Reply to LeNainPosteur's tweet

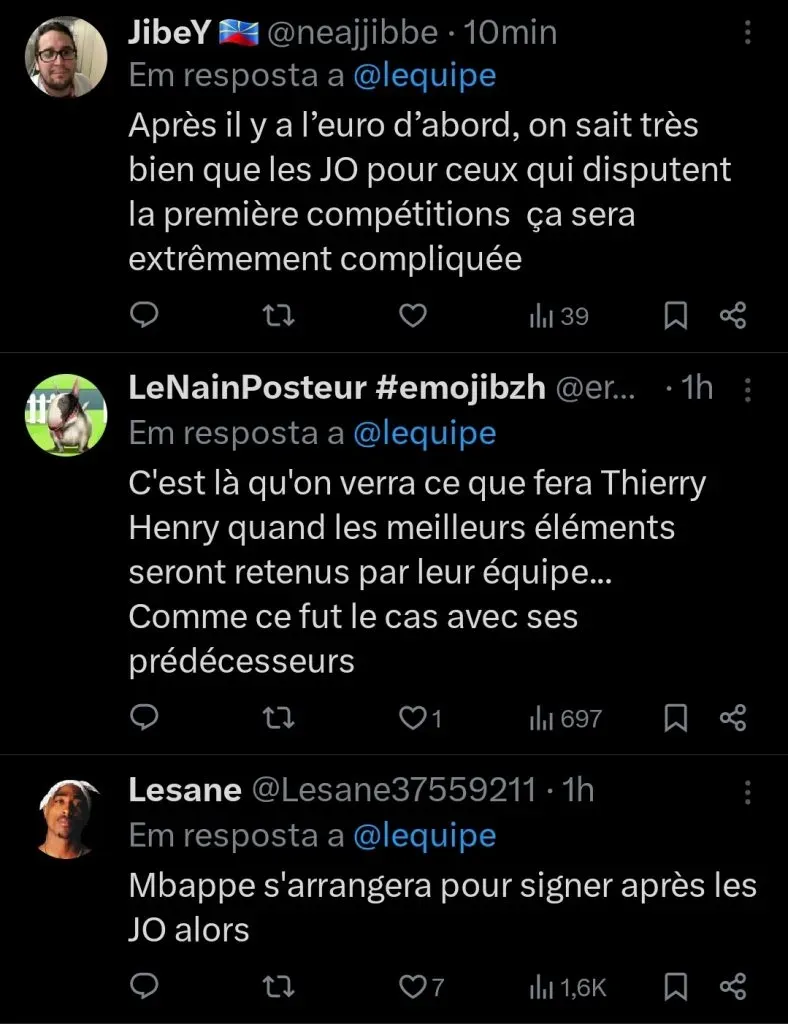pyautogui.click(x=146, y=717)
